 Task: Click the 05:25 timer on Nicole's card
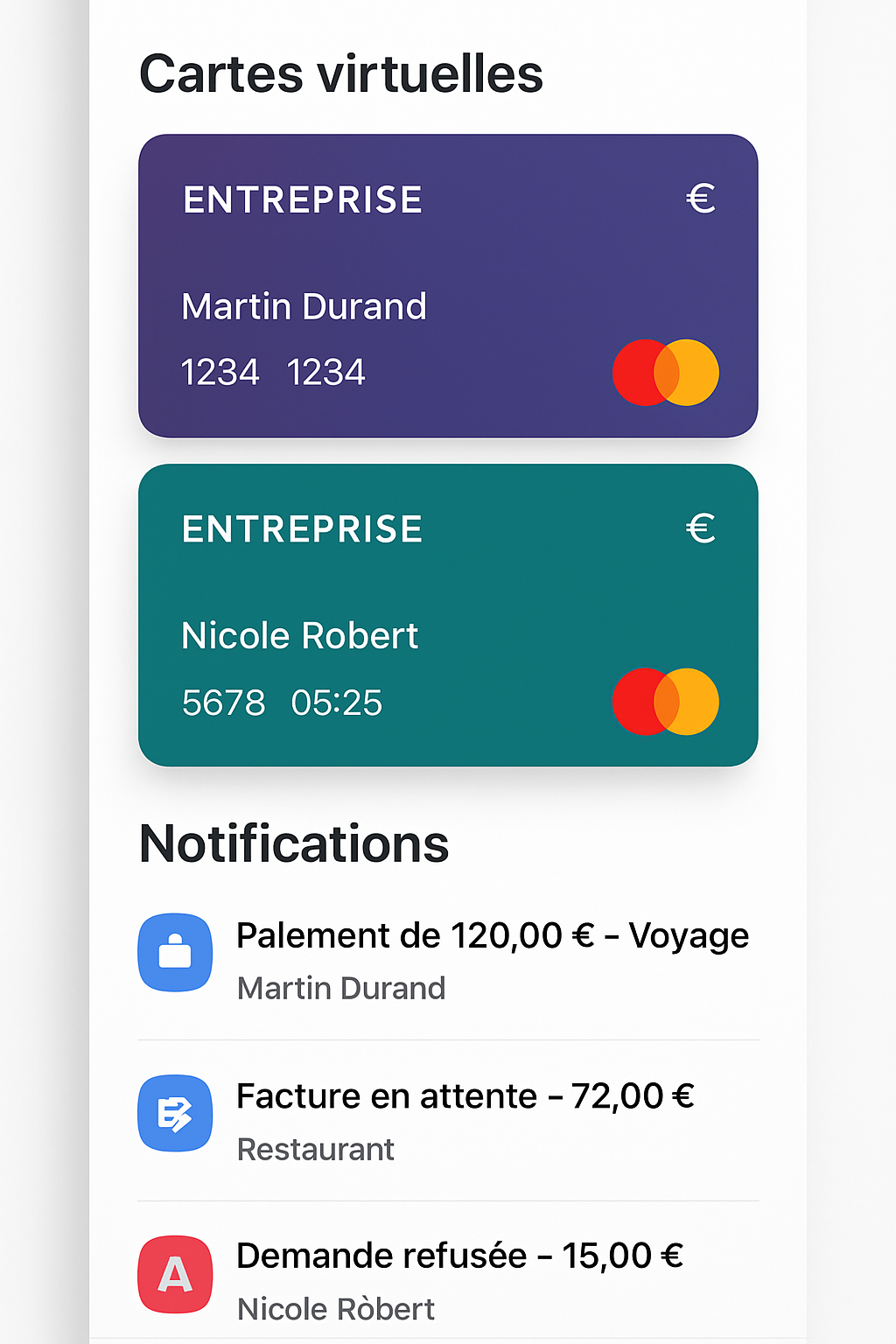point(337,702)
